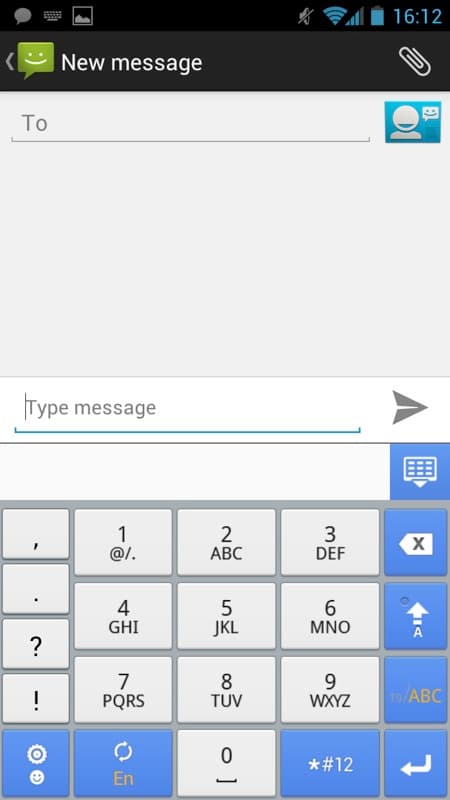Image resolution: width=450 pixels, height=800 pixels.
Task: Focus the Type message field
Action: [x=187, y=408]
